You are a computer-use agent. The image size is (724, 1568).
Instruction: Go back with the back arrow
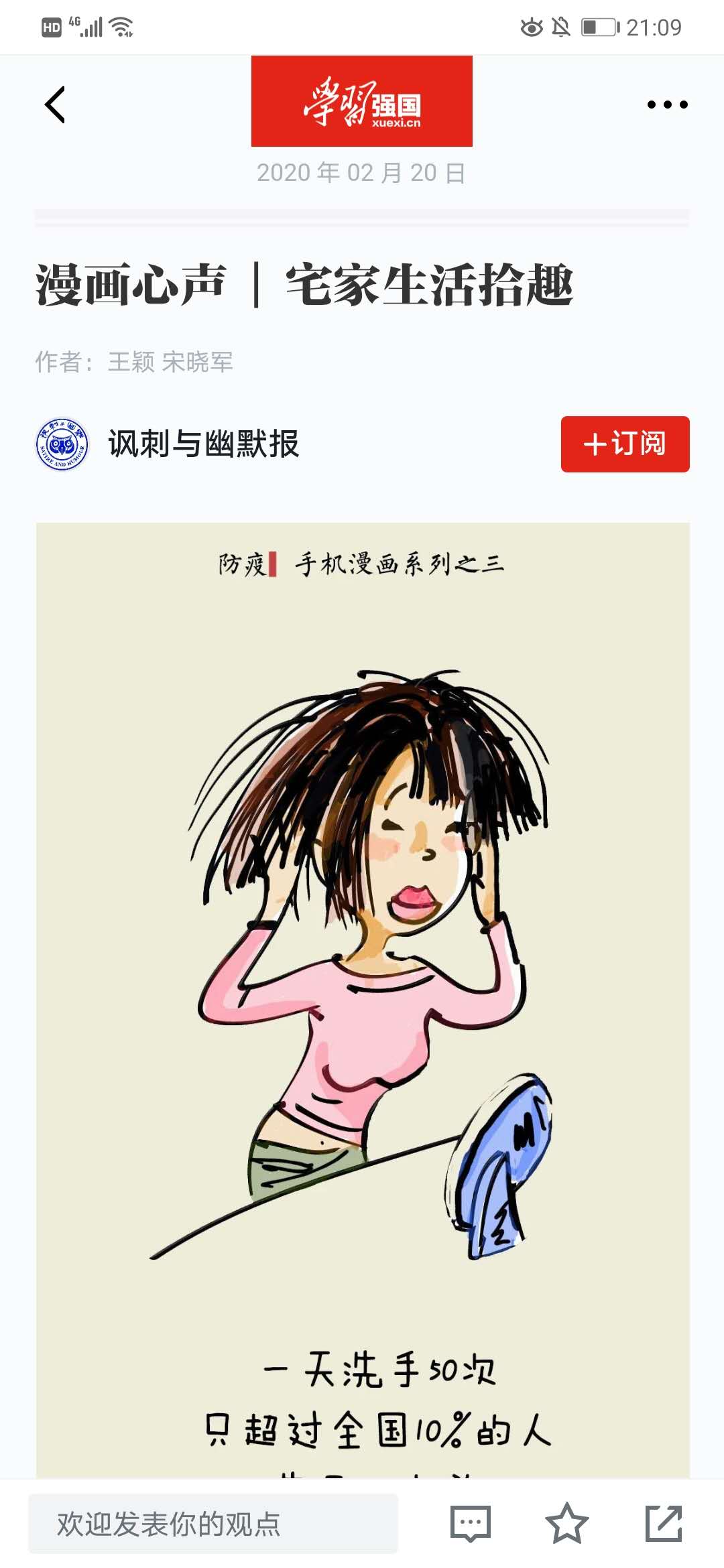(x=56, y=105)
